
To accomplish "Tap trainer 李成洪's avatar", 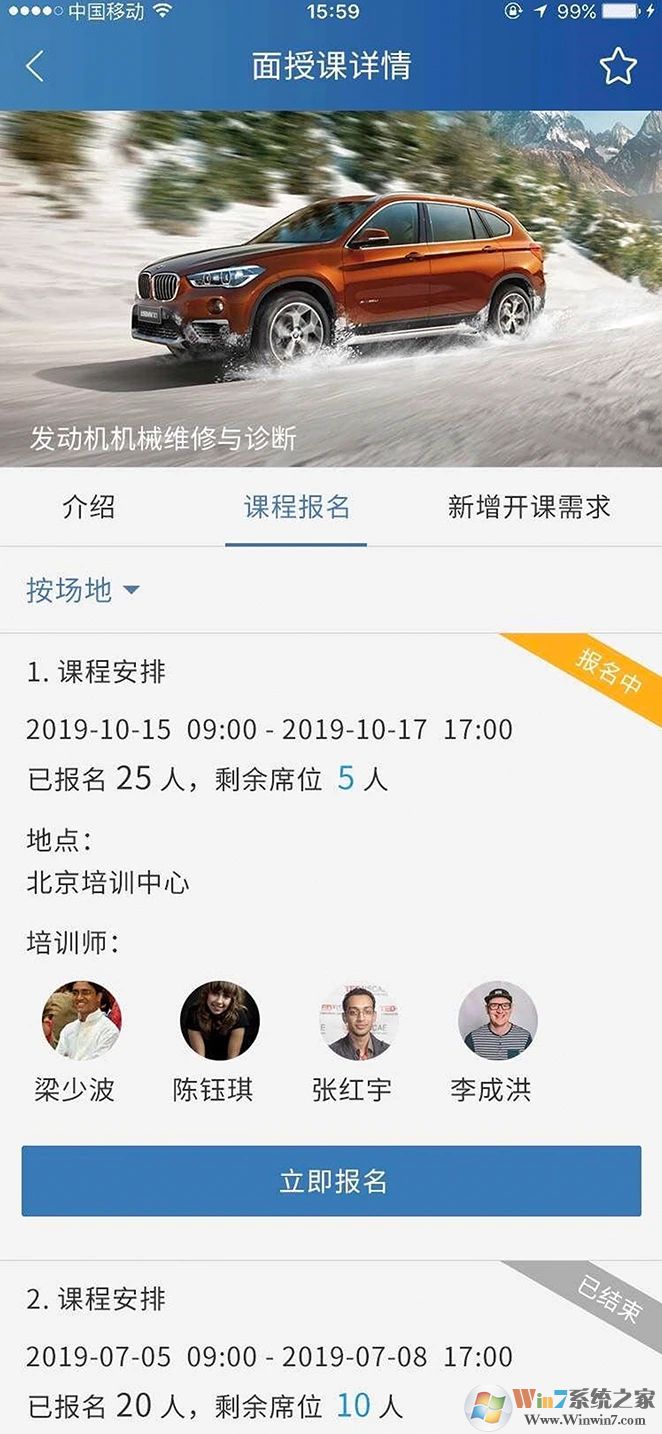I will click(x=497, y=1020).
